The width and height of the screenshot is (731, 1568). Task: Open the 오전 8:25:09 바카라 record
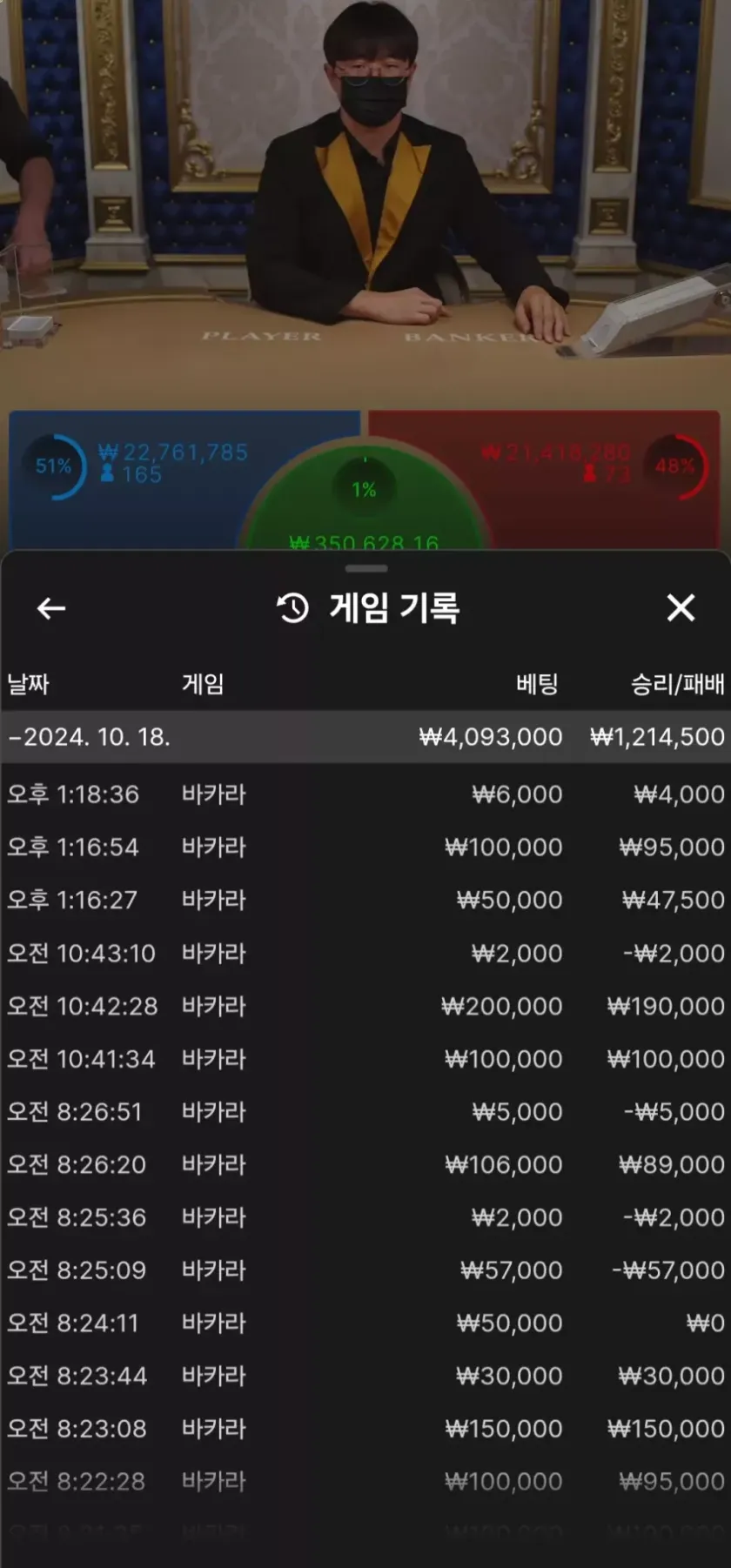pos(365,1270)
